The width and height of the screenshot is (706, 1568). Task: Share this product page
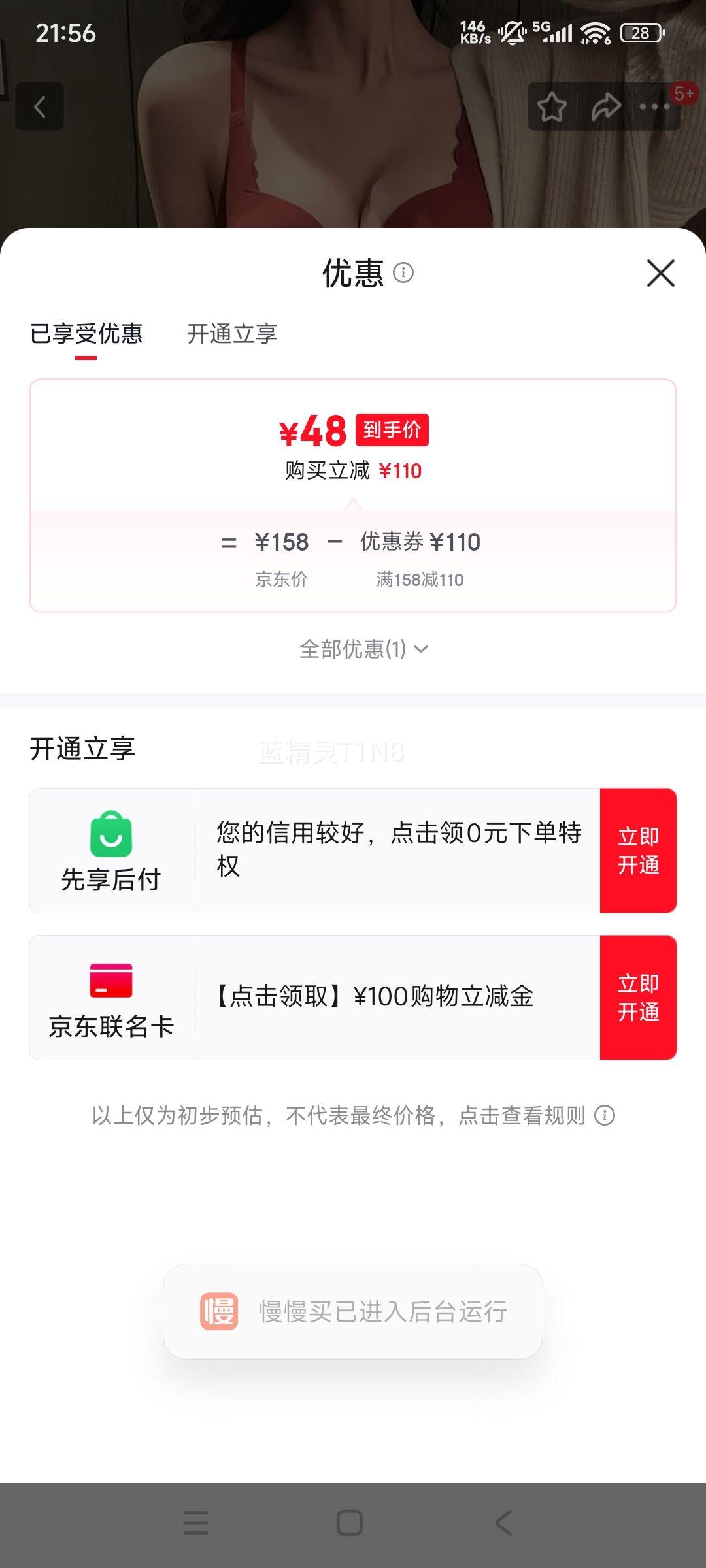click(x=606, y=106)
